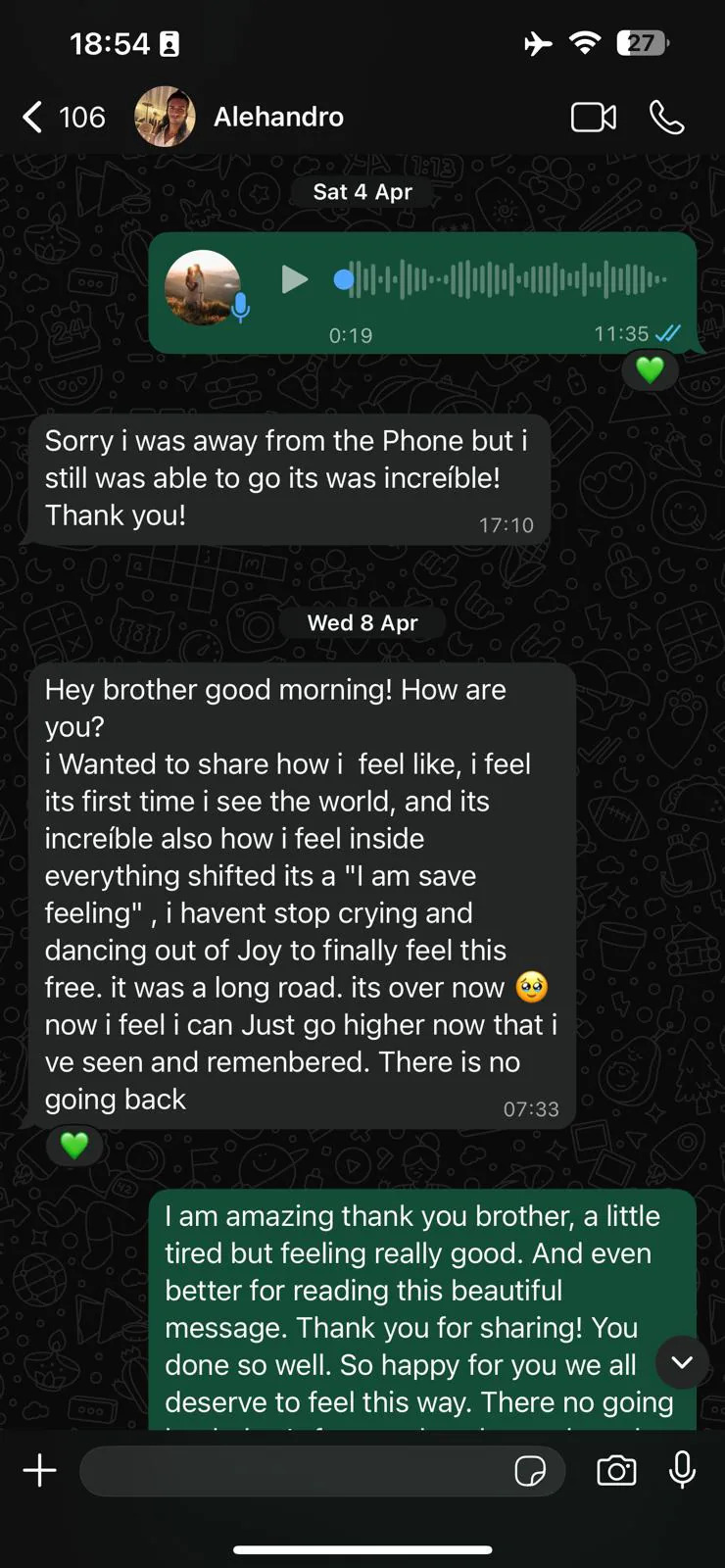Play the 0:19 voice message
This screenshot has height=1568, width=725.
(293, 279)
